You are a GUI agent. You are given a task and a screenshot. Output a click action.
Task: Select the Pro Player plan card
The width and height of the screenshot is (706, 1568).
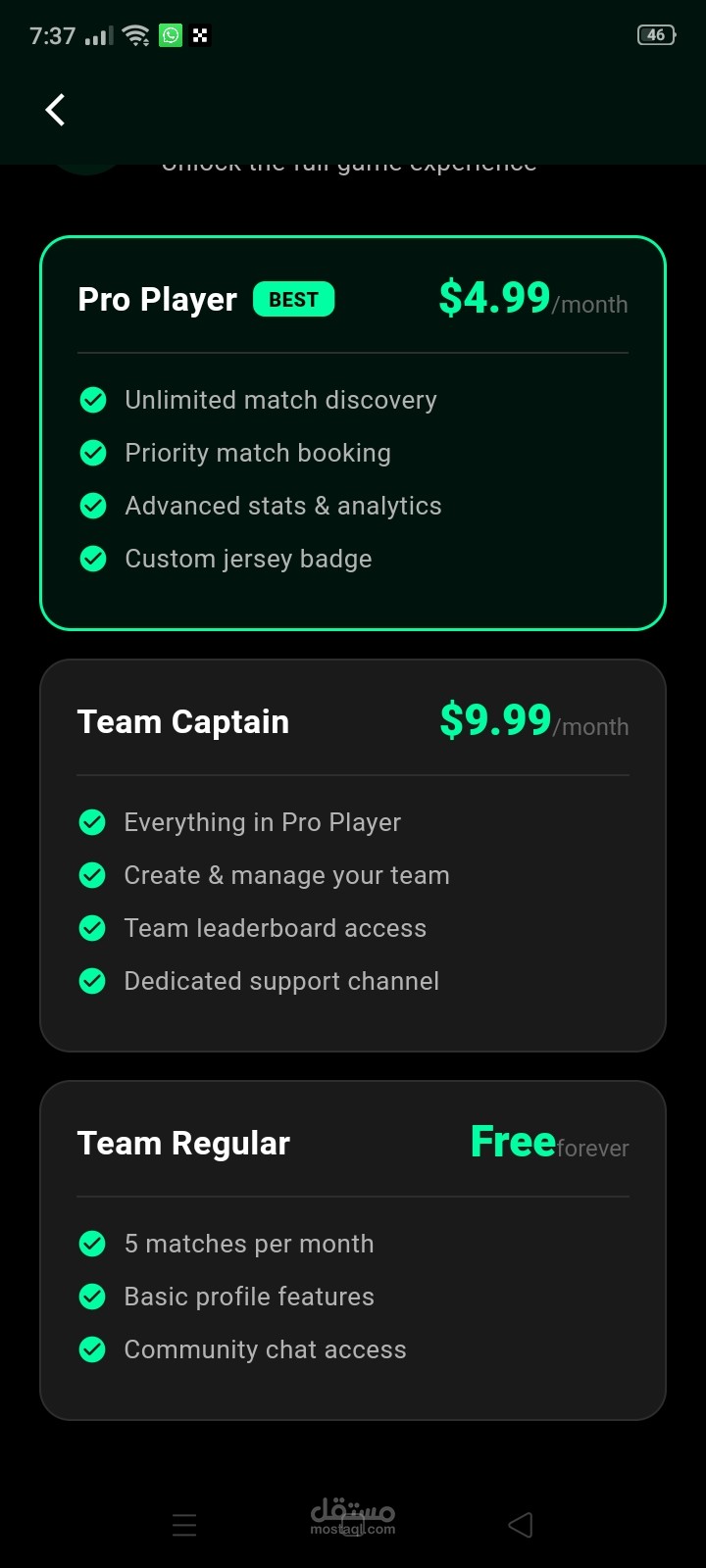353,433
